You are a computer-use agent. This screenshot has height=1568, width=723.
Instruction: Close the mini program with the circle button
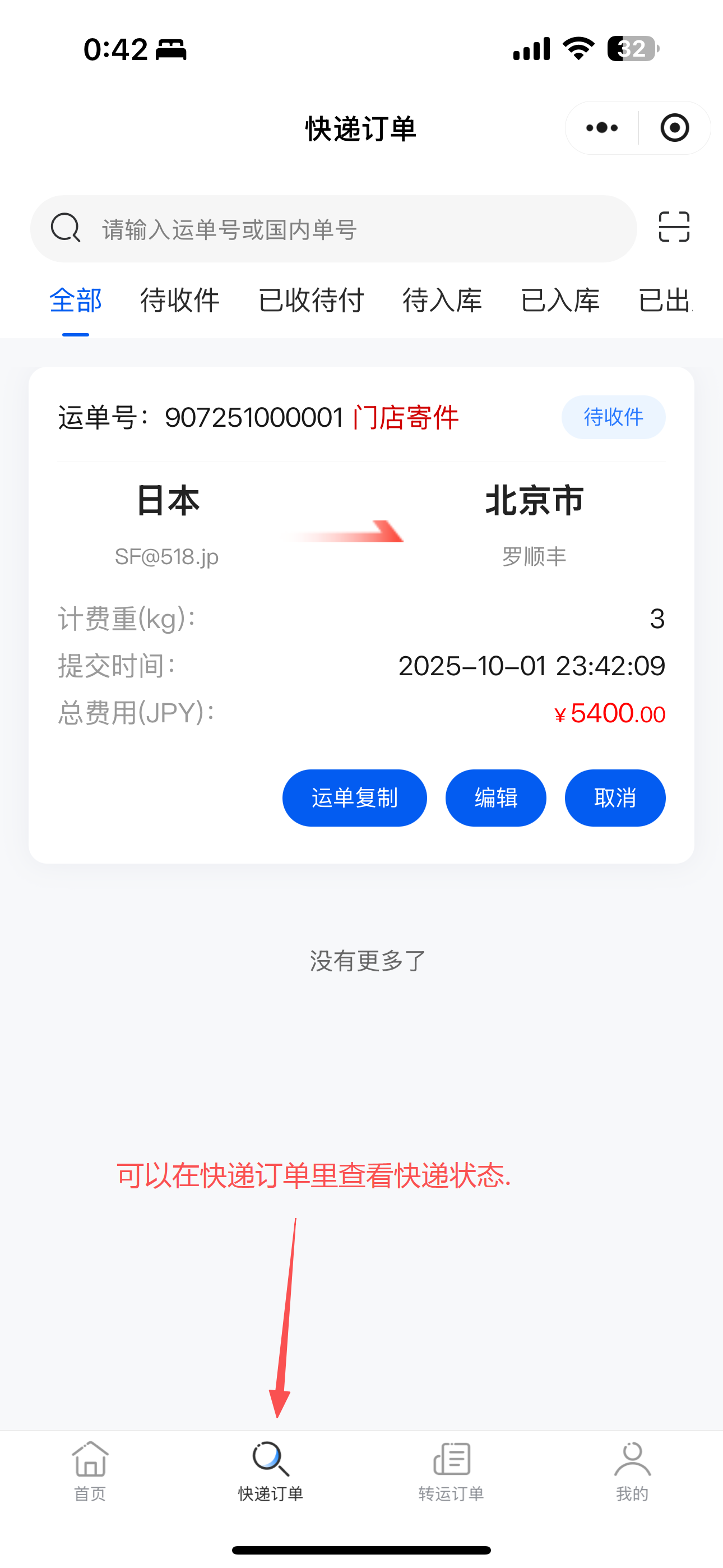point(674,128)
